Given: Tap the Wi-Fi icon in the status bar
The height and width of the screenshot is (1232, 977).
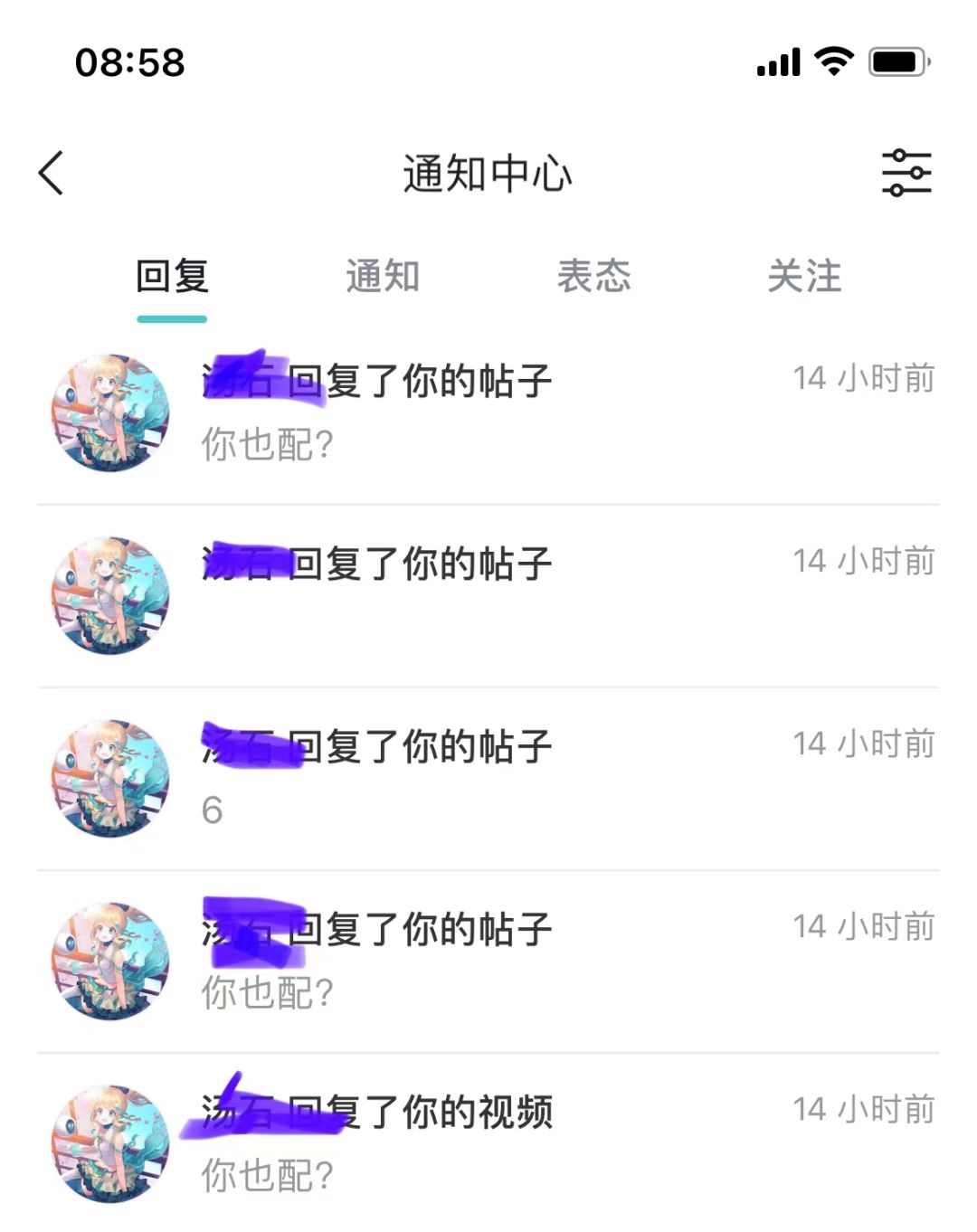Looking at the screenshot, I should (x=830, y=62).
